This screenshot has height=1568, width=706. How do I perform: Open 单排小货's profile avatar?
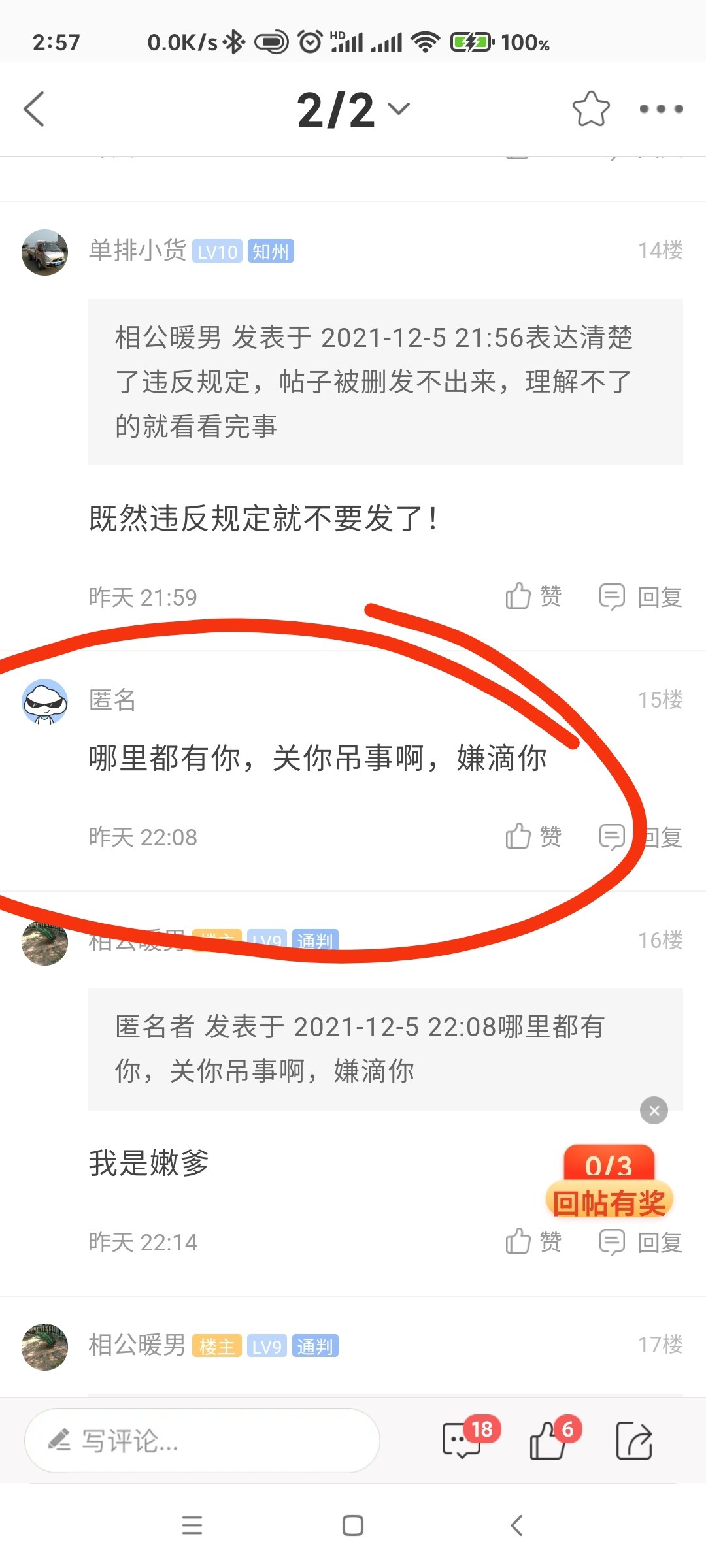(44, 252)
